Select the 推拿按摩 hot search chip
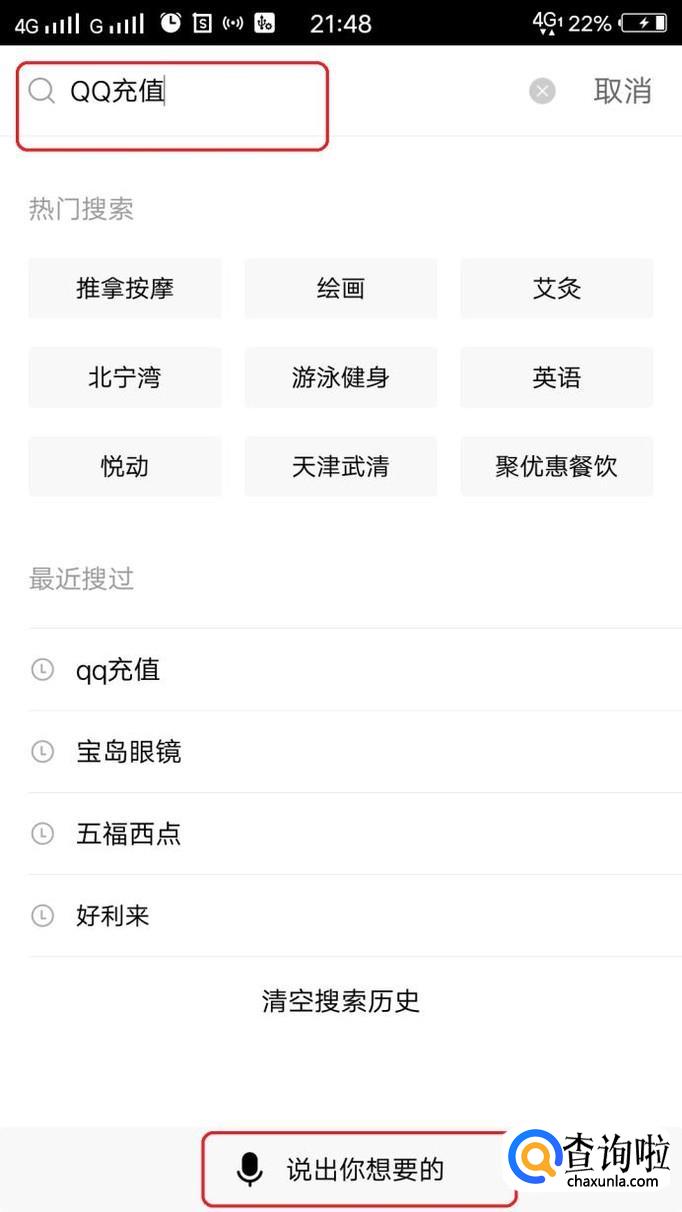Viewport: 682px width, 1212px height. pos(125,289)
